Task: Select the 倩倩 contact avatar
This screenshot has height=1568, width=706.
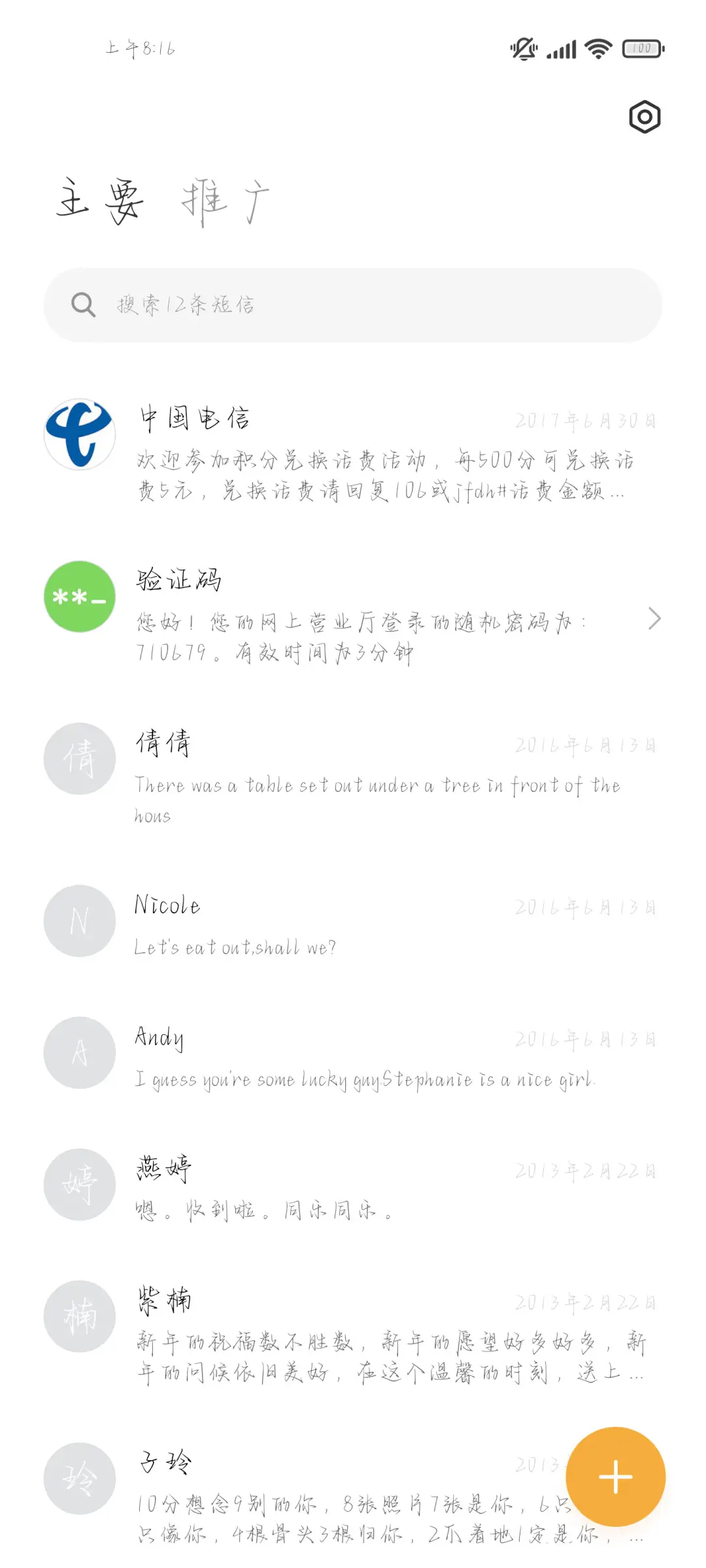Action: pyautogui.click(x=78, y=758)
